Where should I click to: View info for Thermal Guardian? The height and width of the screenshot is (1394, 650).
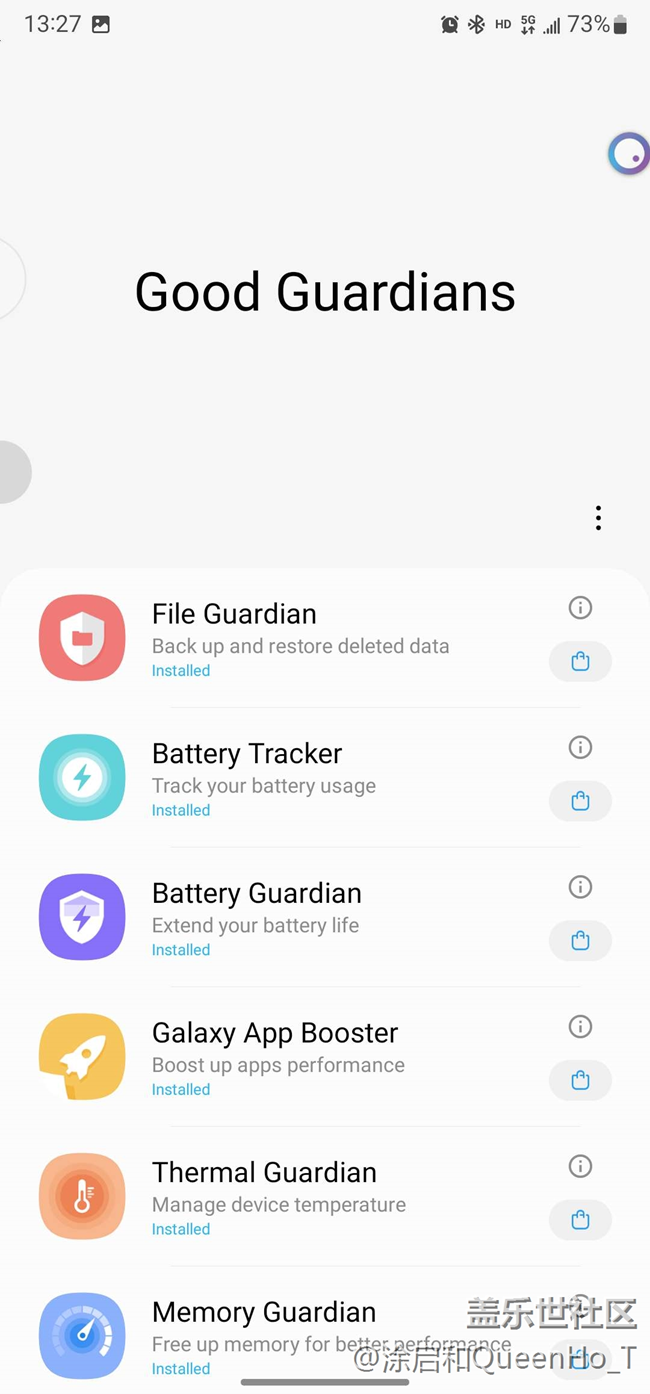click(580, 1166)
